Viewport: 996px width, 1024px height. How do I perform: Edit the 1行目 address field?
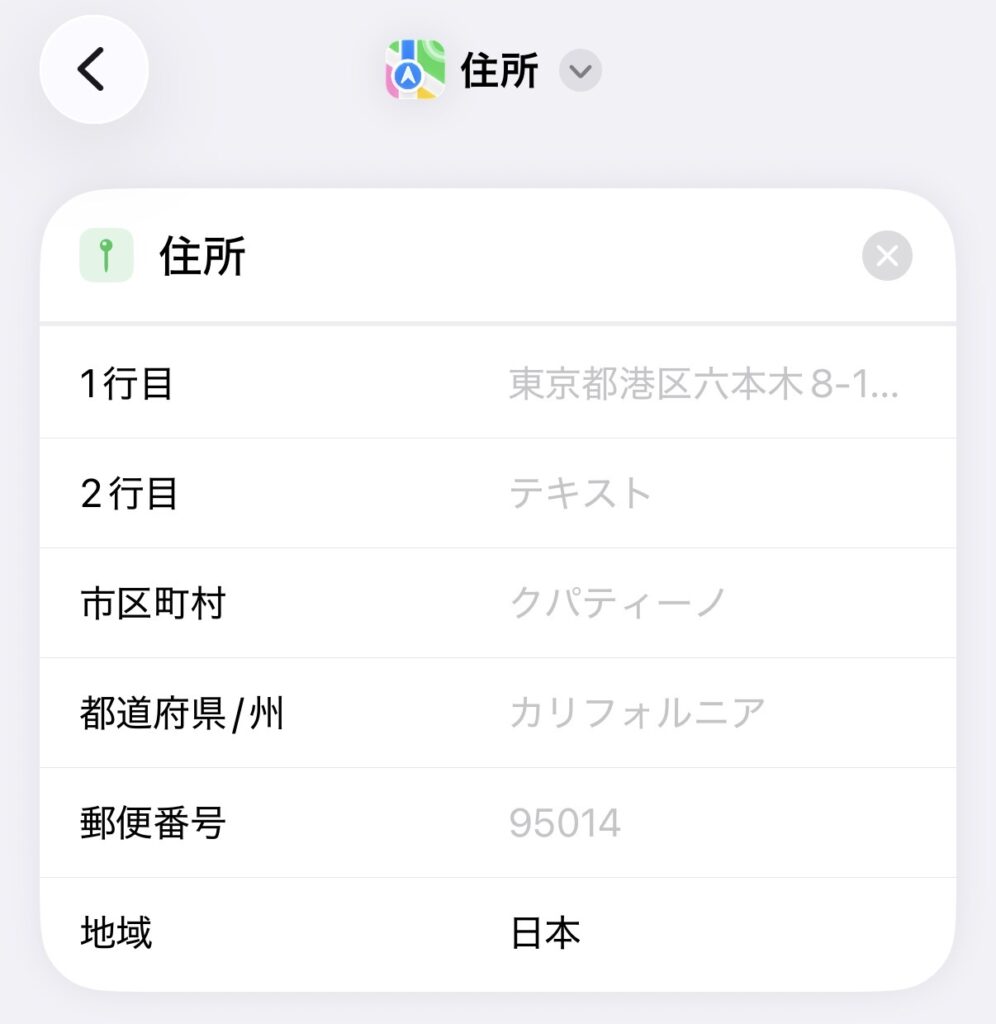pyautogui.click(x=703, y=384)
